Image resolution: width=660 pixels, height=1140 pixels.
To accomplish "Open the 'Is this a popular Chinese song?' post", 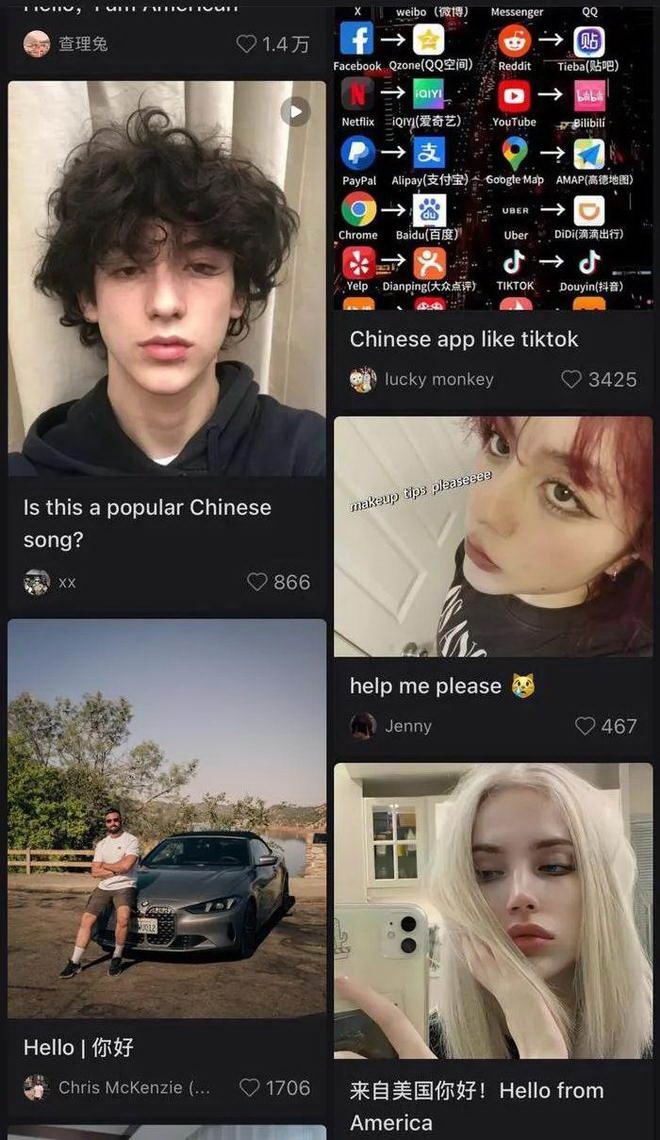I will click(167, 278).
